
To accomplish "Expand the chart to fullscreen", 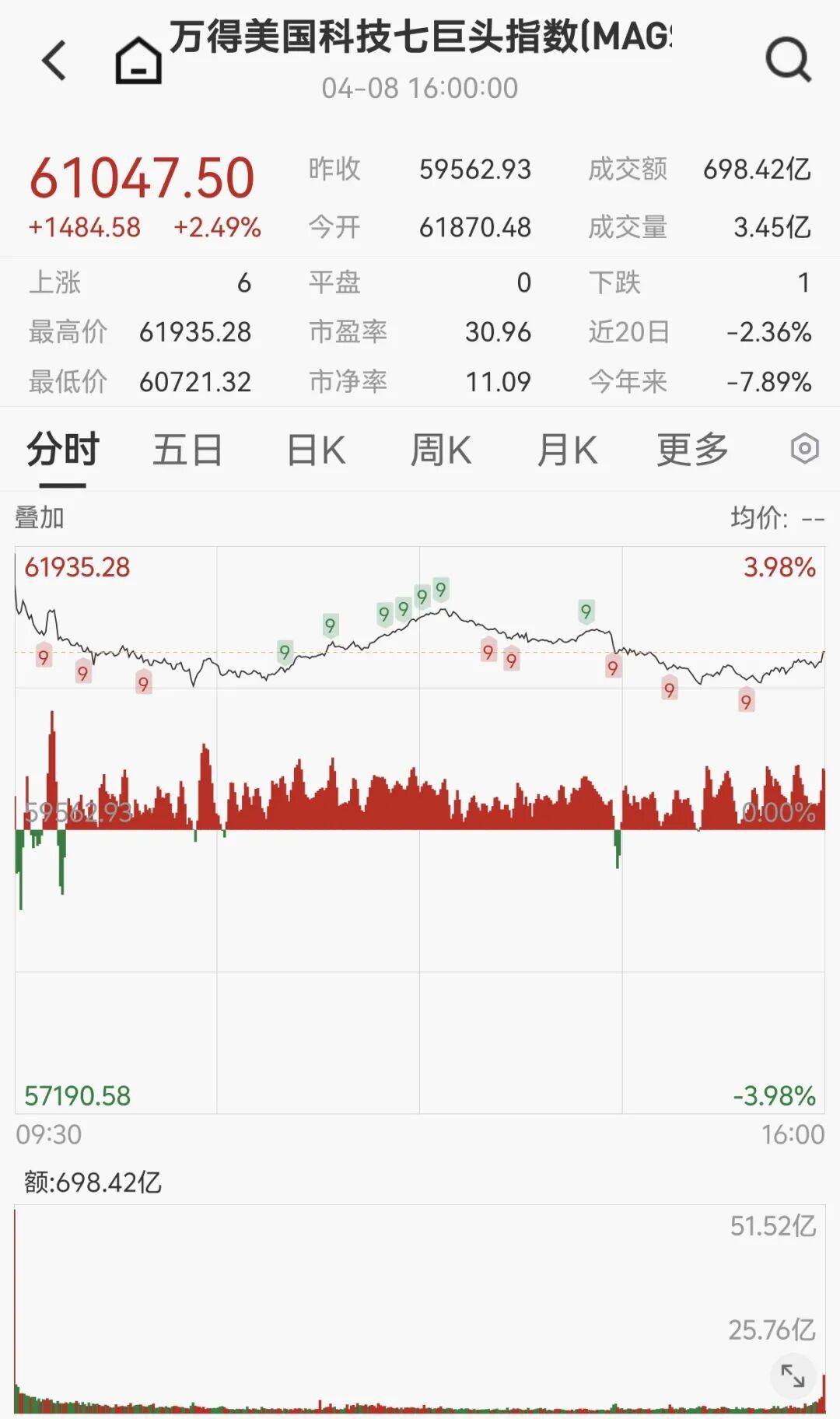I will (793, 1375).
